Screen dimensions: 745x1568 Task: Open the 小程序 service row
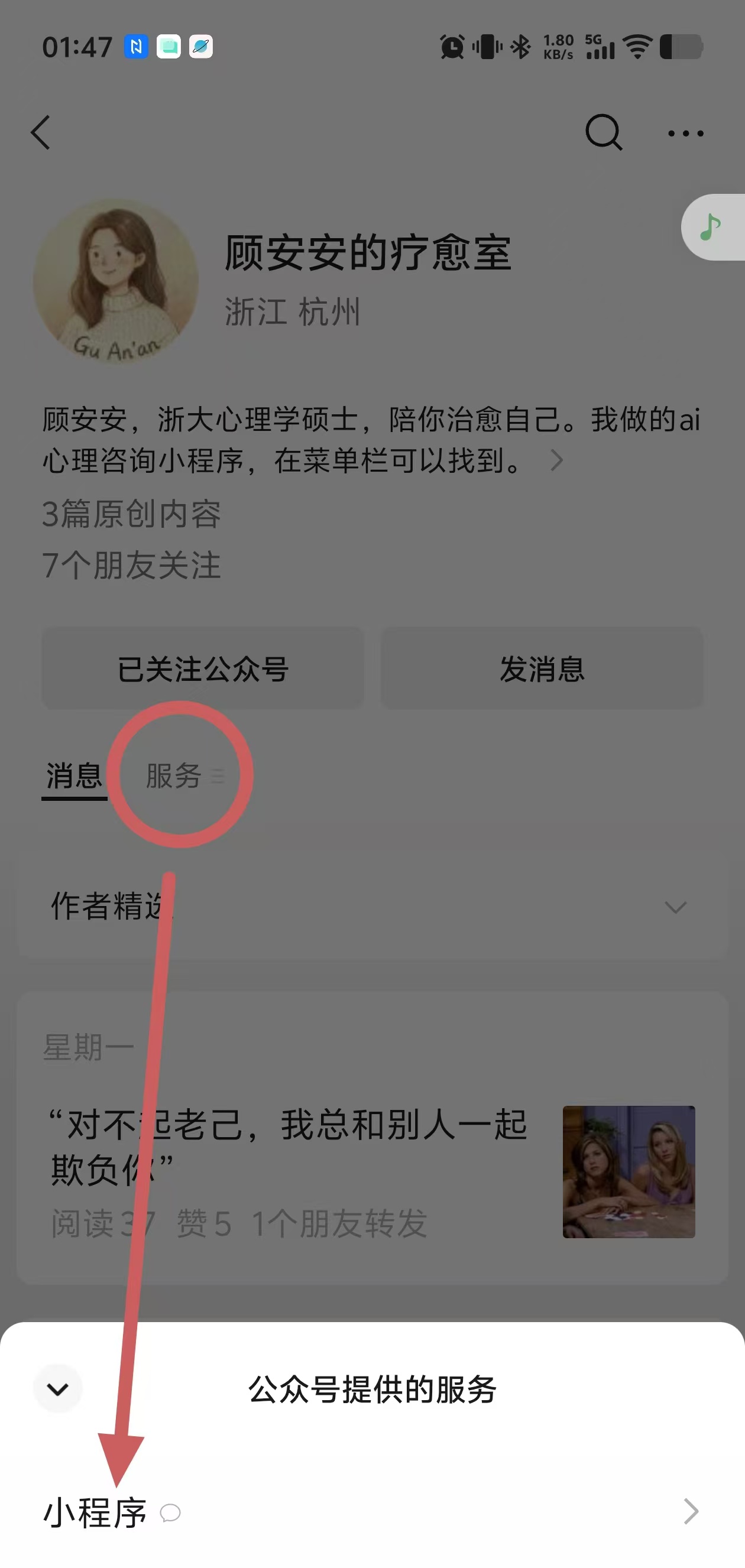371,1512
